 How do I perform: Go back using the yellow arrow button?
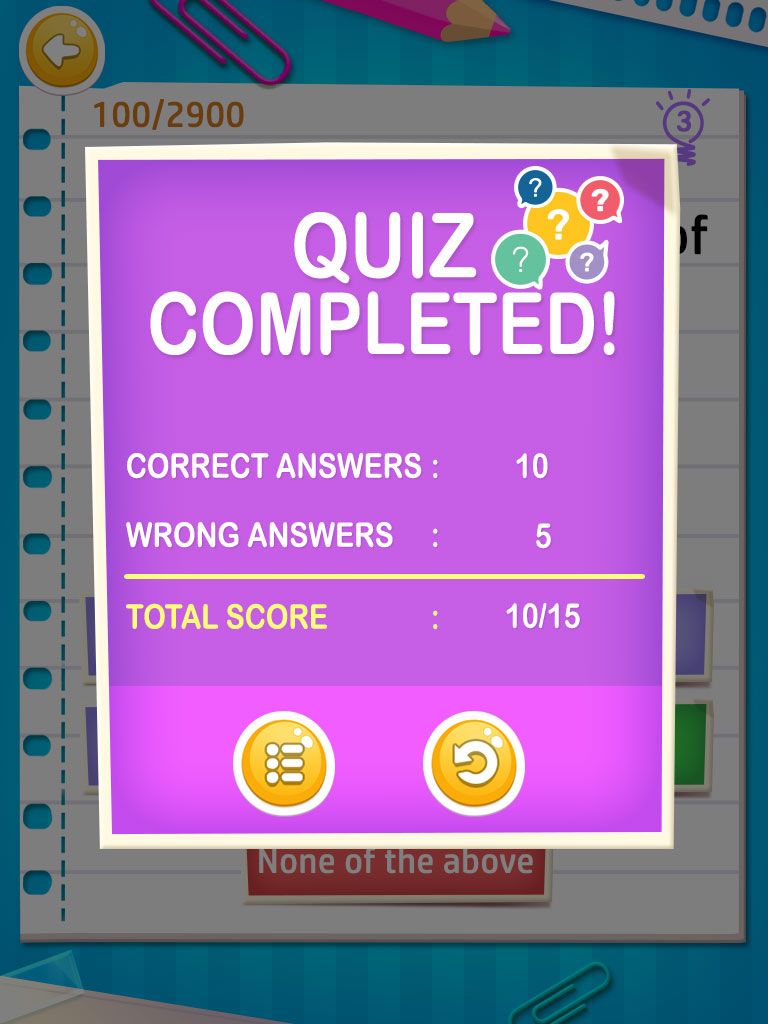(x=62, y=50)
